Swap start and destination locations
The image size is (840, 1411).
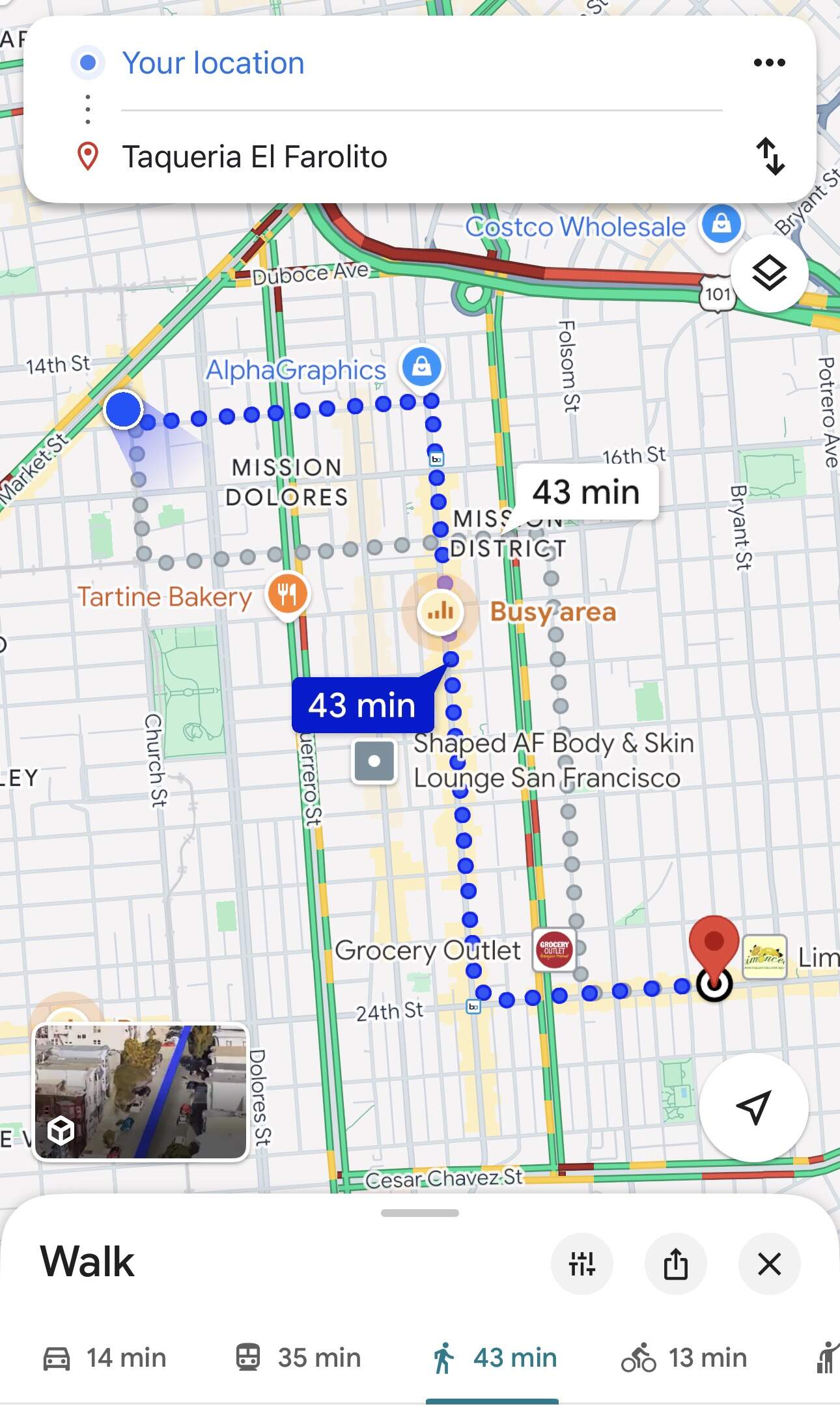point(770,156)
